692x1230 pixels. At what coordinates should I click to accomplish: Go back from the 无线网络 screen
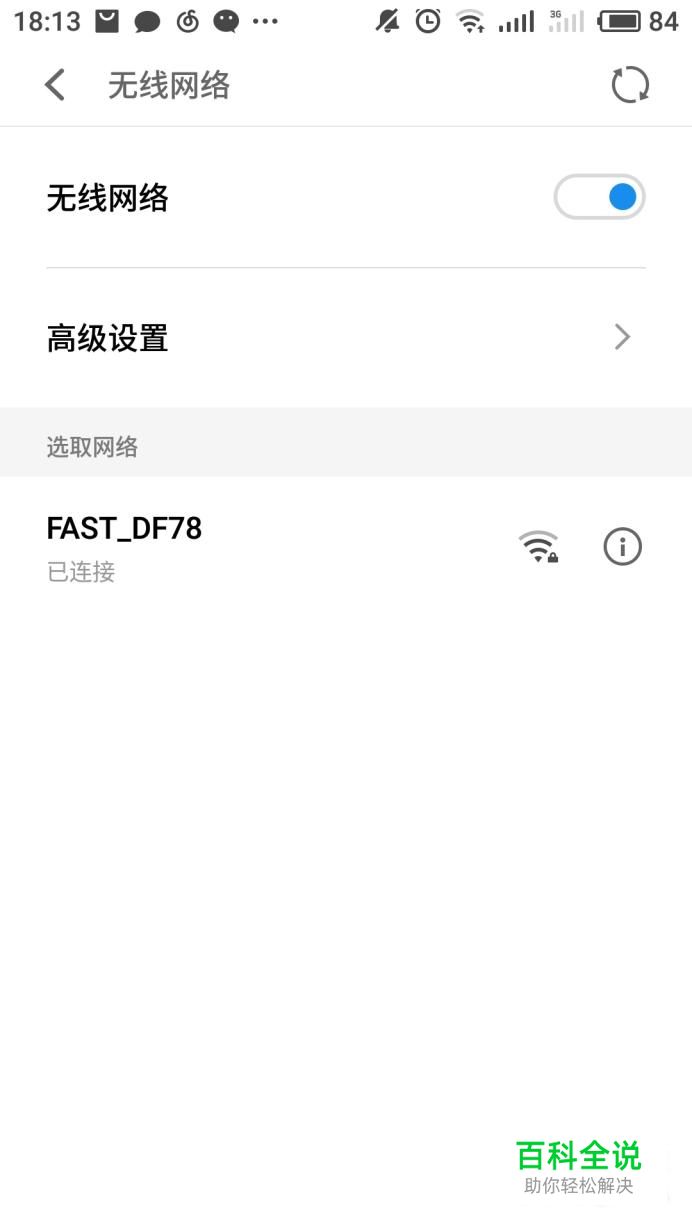pos(55,86)
